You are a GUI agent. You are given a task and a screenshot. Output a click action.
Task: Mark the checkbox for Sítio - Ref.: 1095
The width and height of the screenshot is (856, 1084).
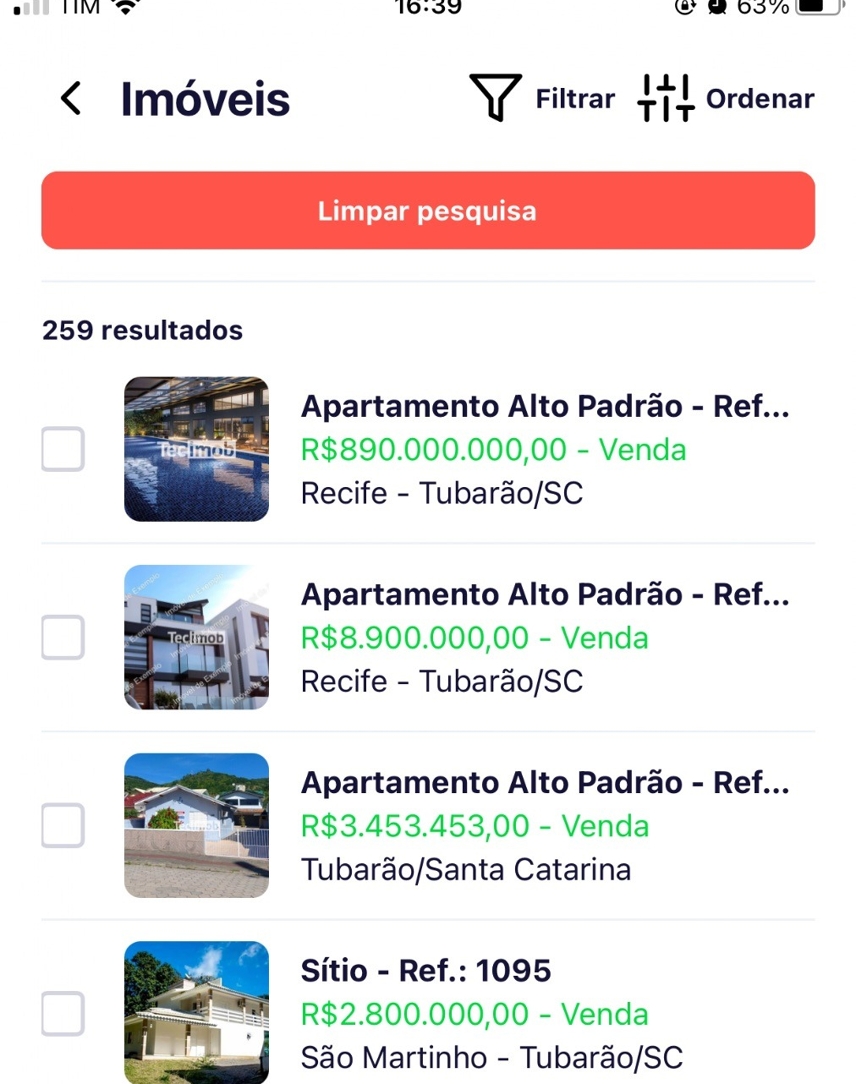tap(62, 1013)
